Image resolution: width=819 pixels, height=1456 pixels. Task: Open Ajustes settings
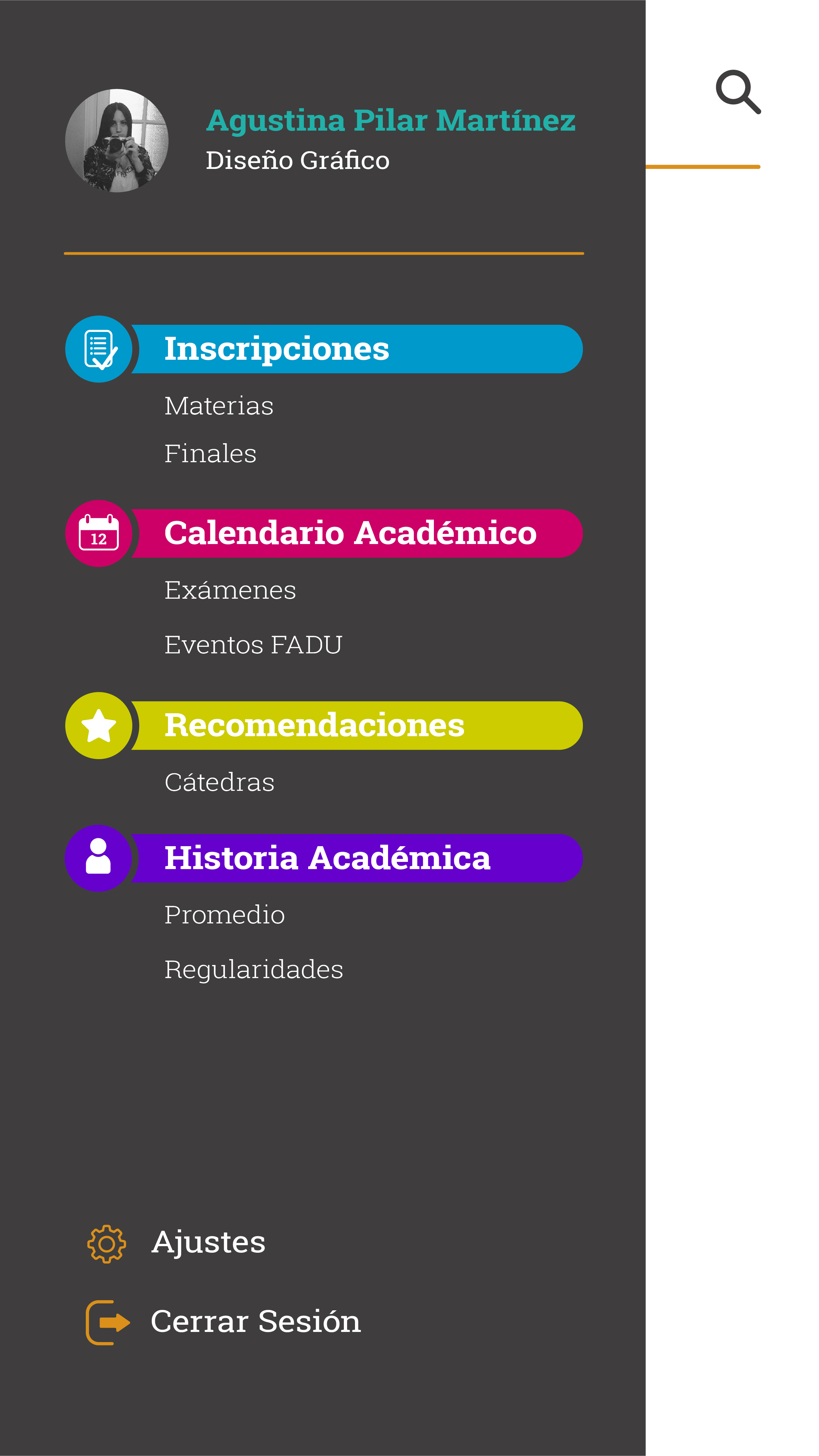(177, 1243)
